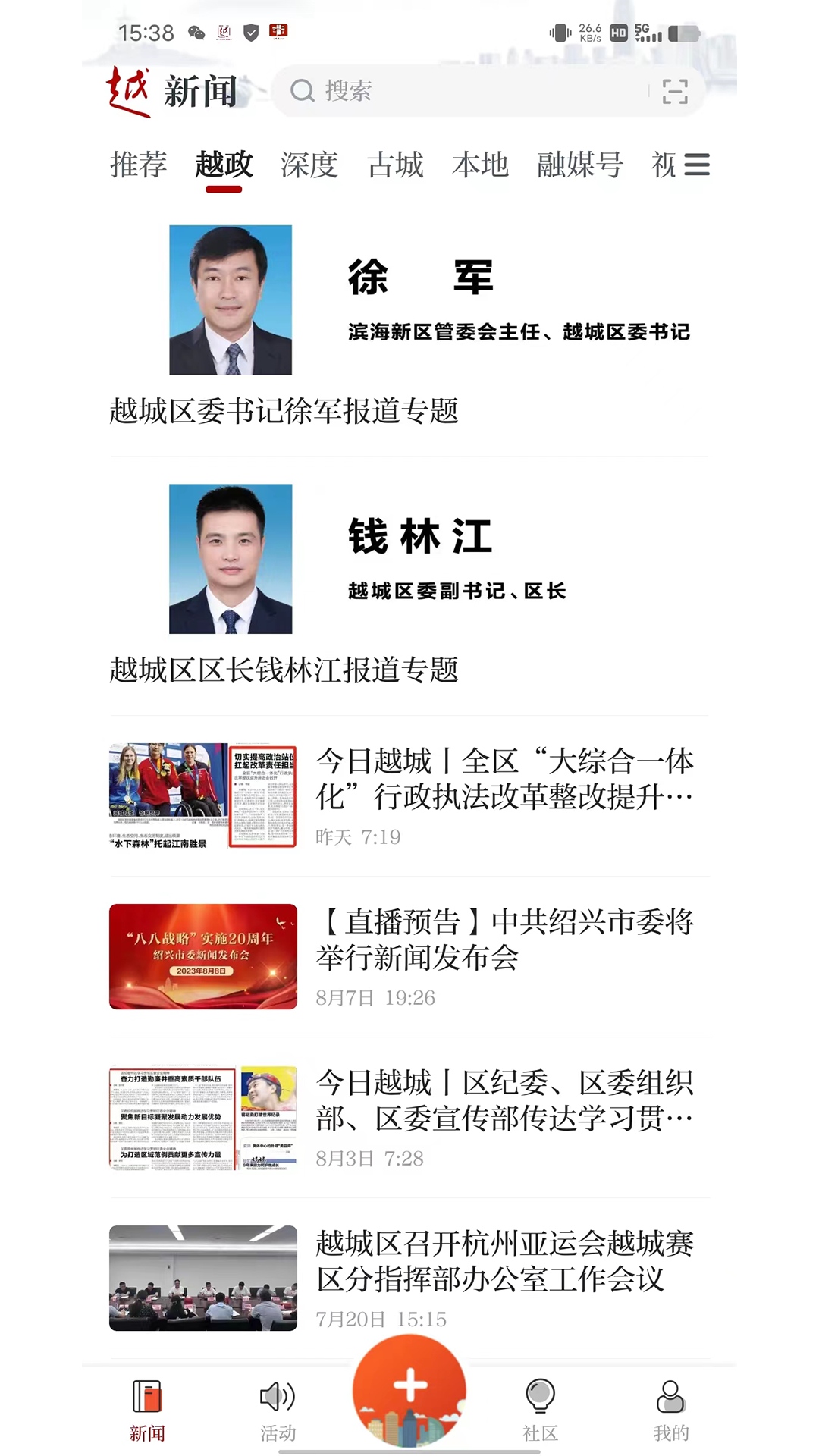Go to the 活动 bottom tab
This screenshot has width=819, height=1456.
[278, 1410]
